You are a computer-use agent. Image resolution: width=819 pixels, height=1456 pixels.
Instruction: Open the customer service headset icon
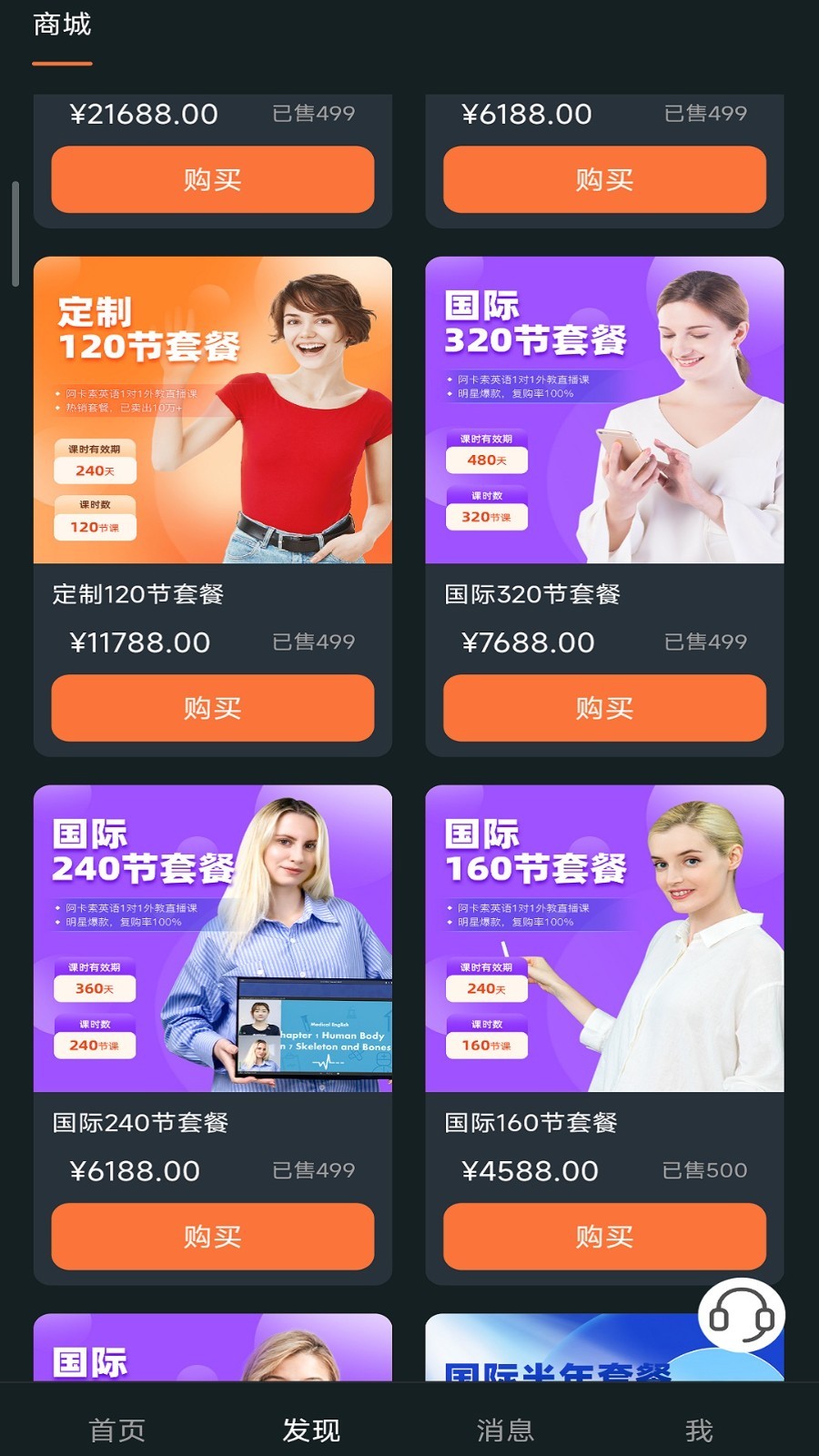pos(741,1316)
